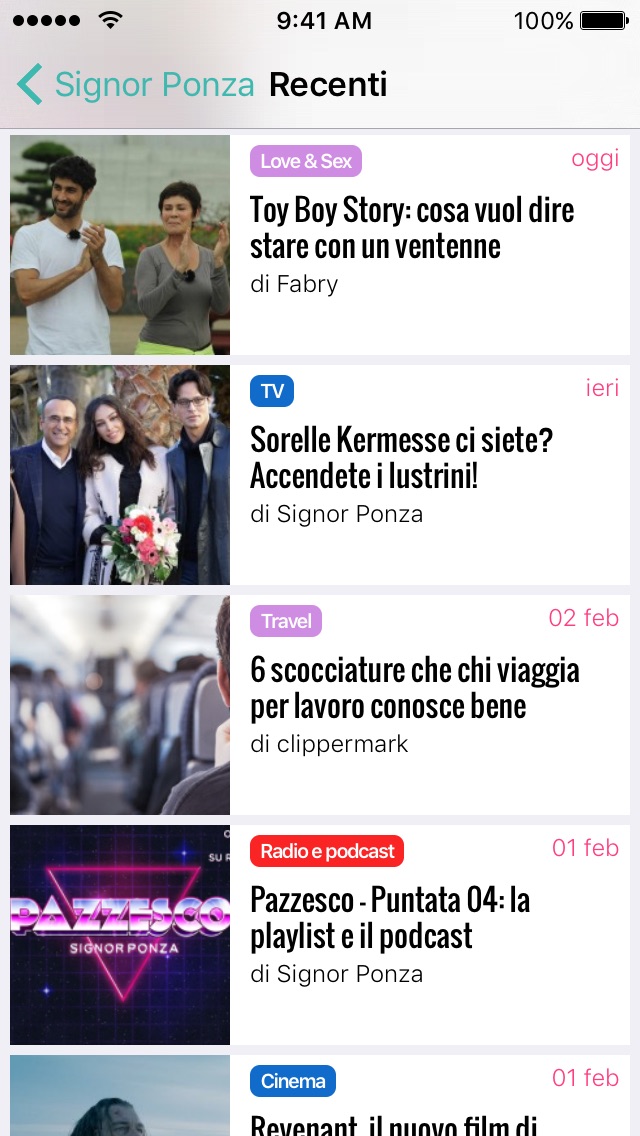Open the Toy Boy Story article
The height and width of the screenshot is (1136, 640).
pyautogui.click(x=412, y=228)
